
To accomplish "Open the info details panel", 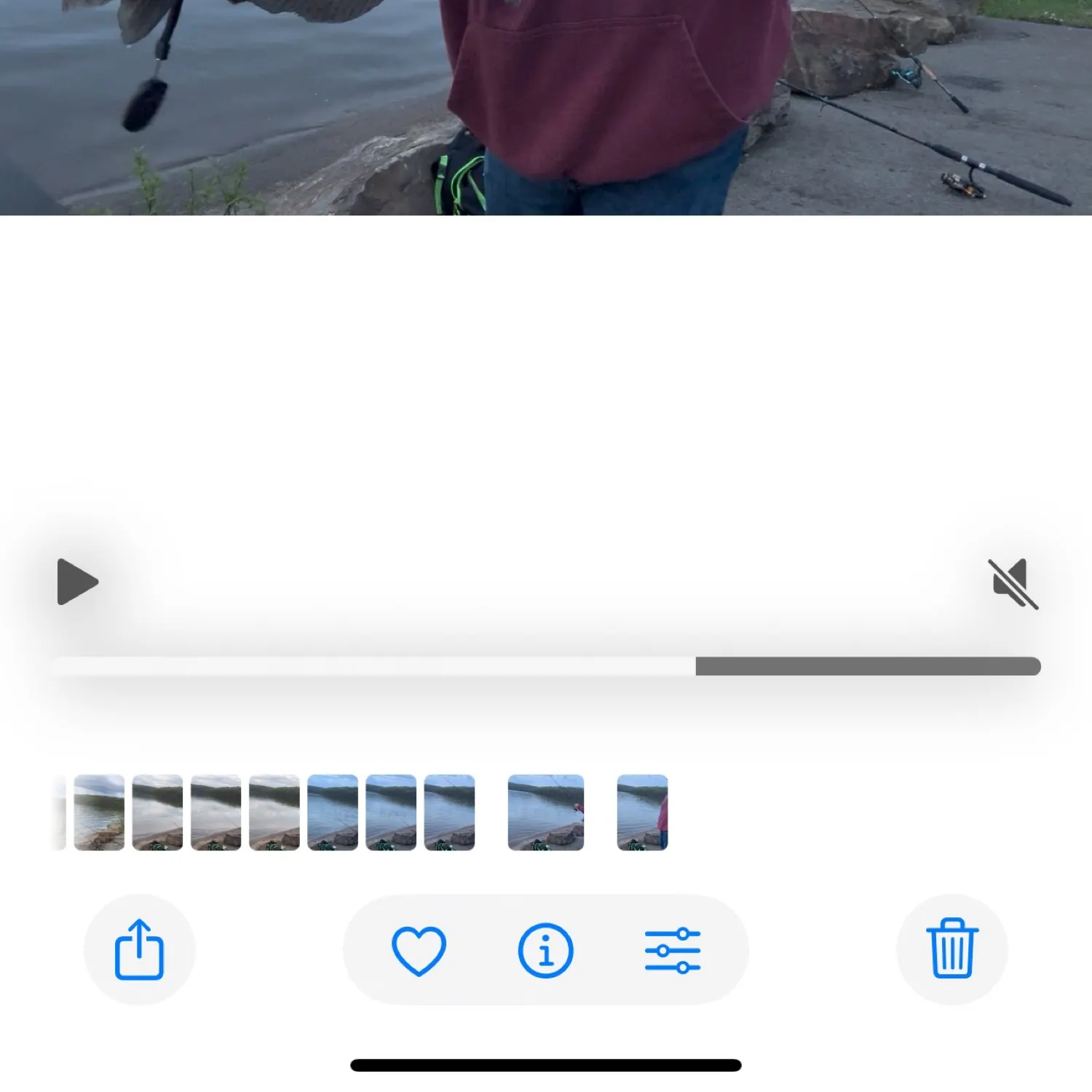I will click(545, 950).
